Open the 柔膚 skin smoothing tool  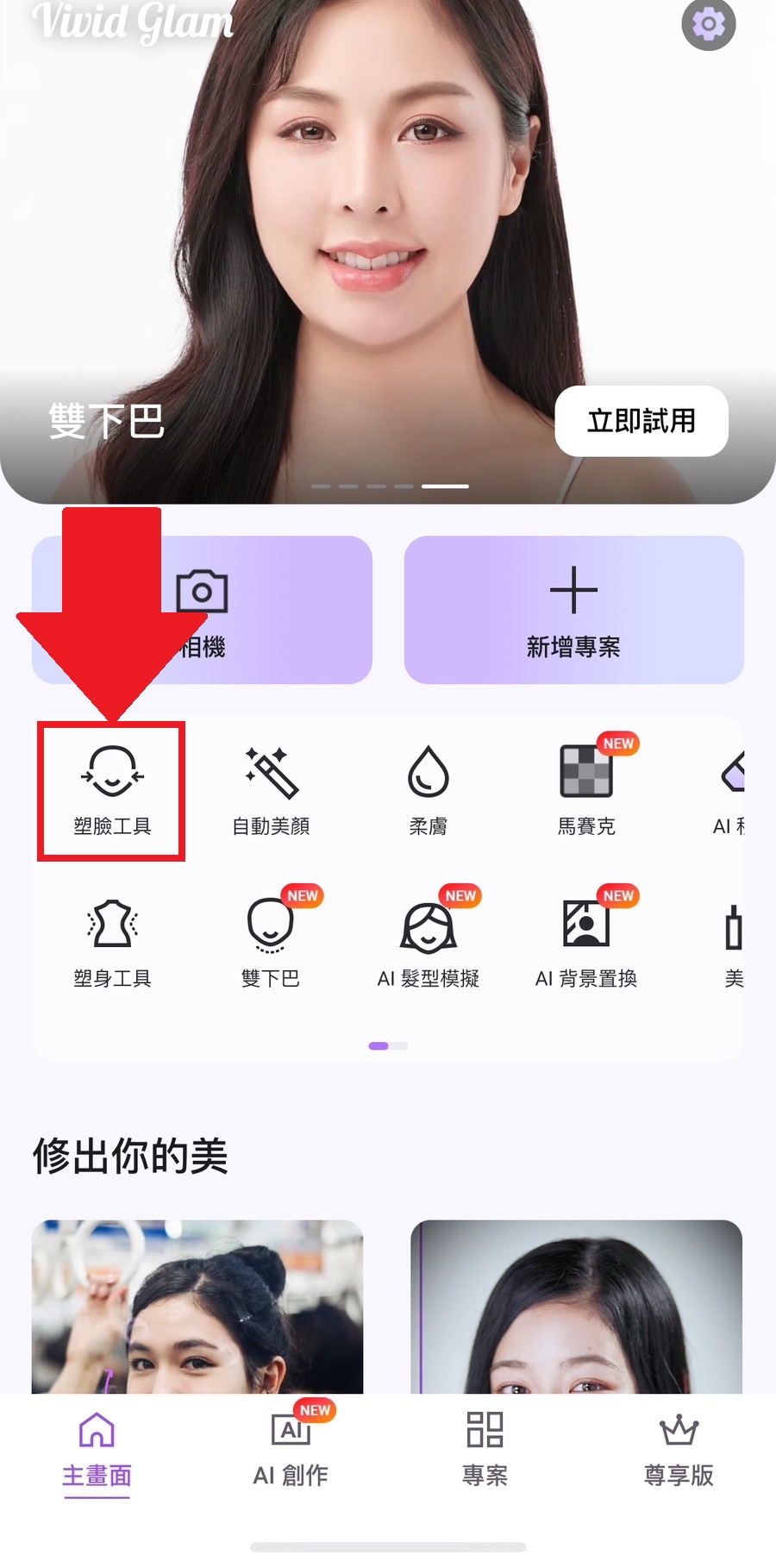[429, 791]
